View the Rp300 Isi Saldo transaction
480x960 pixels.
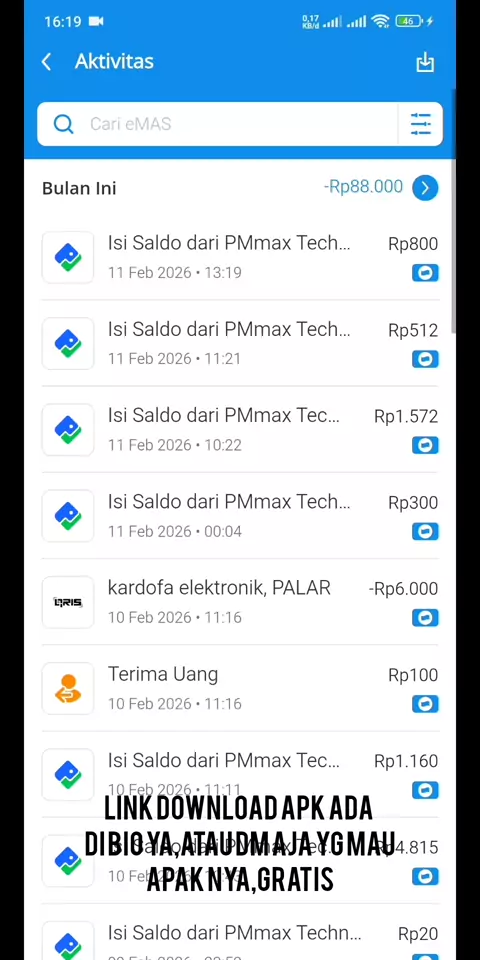[240, 516]
